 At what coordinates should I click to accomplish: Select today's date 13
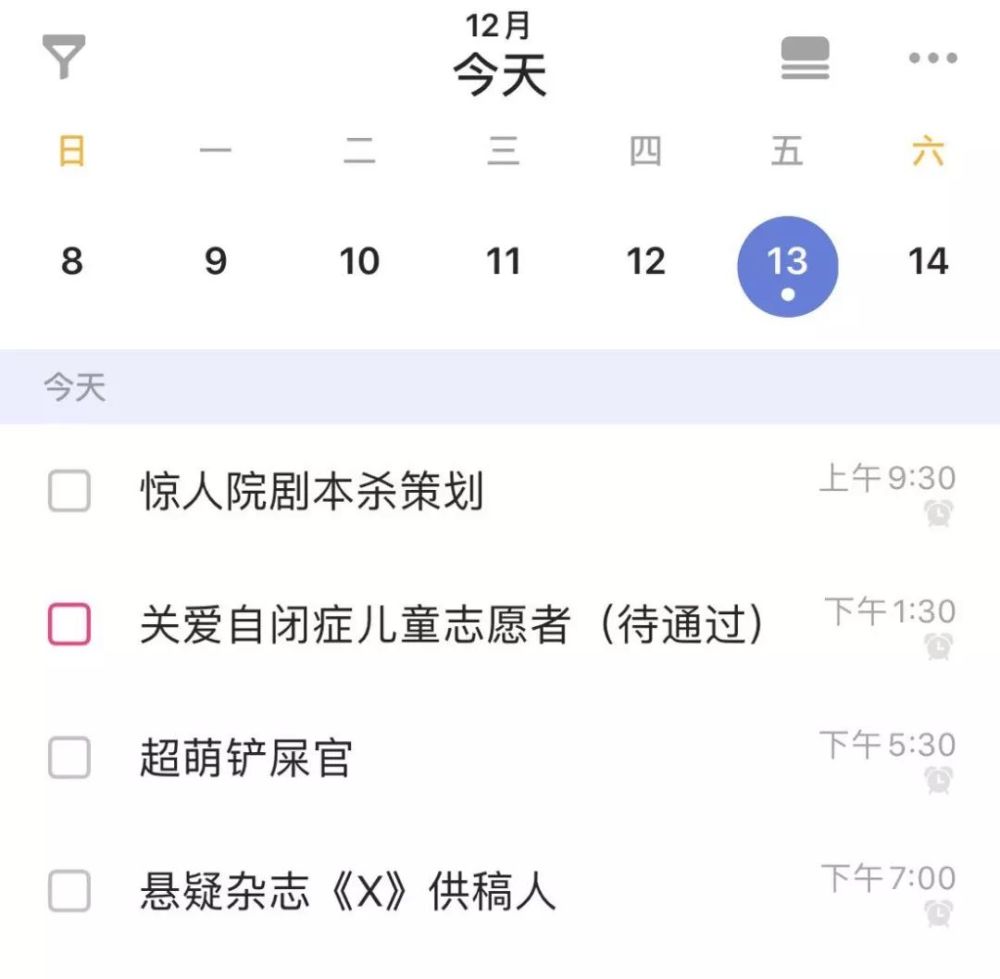[x=787, y=266]
